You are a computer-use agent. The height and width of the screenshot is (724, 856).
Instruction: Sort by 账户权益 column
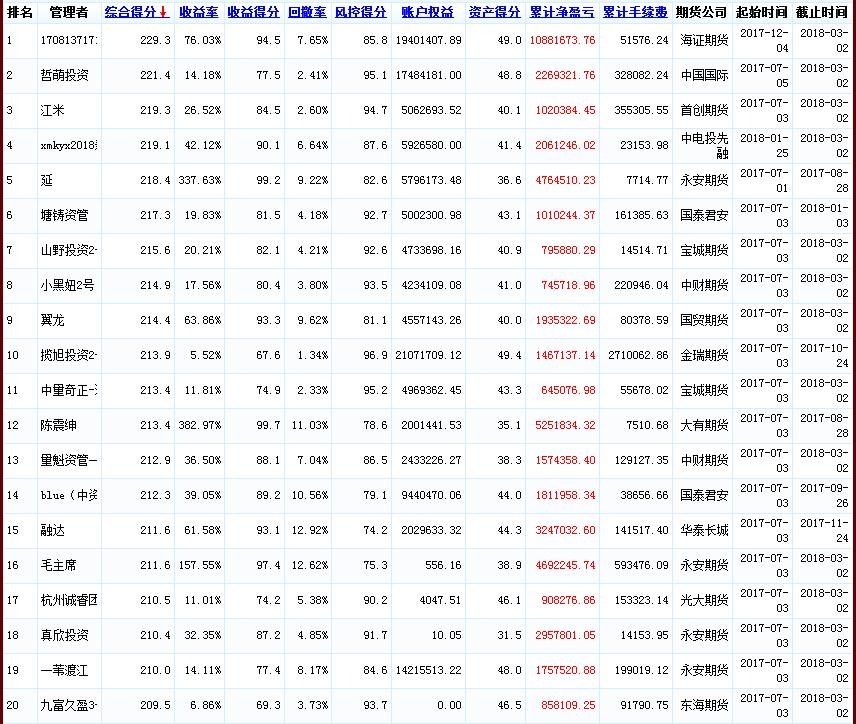(428, 12)
